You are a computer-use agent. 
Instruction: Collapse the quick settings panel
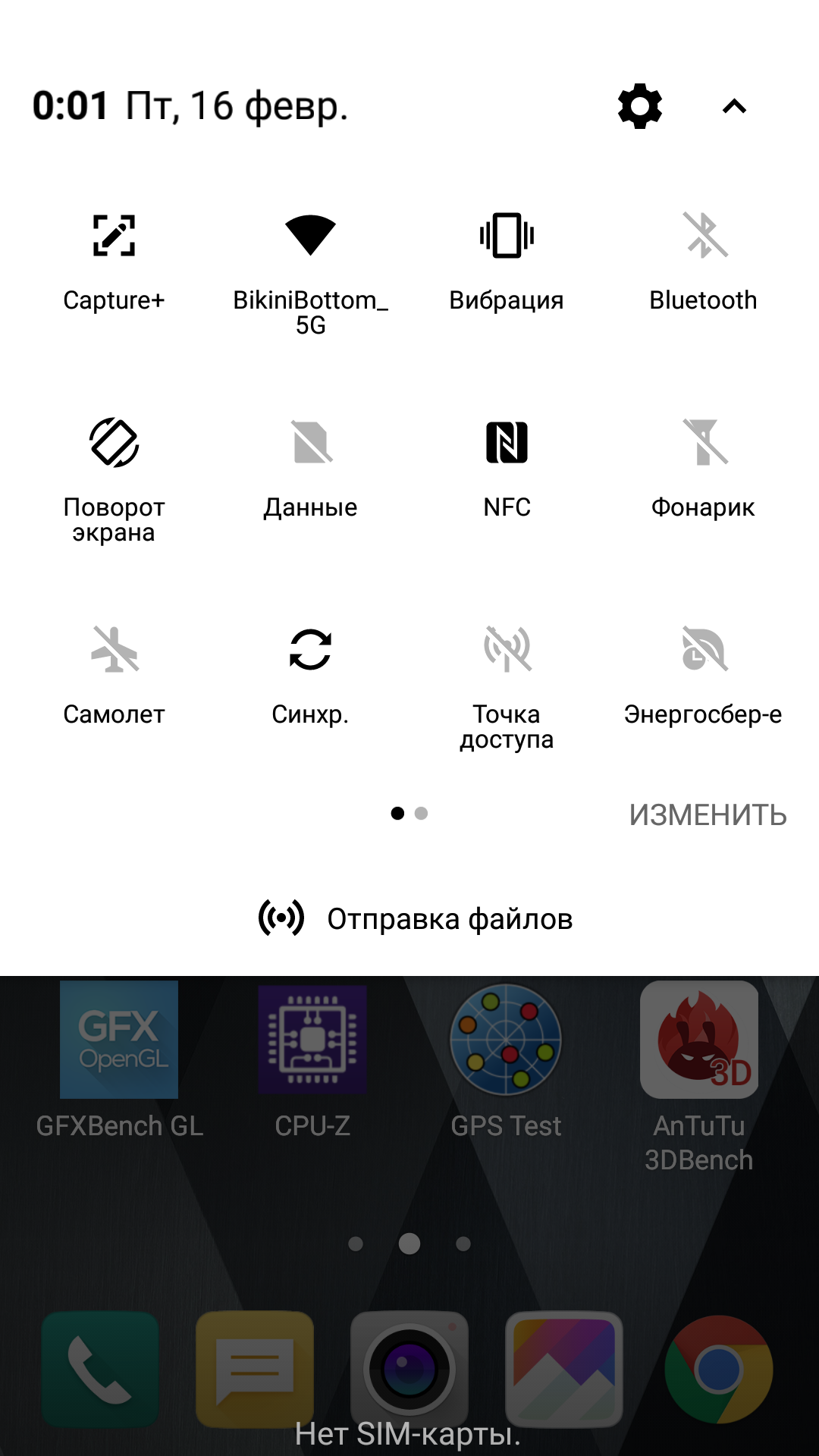pyautogui.click(x=734, y=106)
